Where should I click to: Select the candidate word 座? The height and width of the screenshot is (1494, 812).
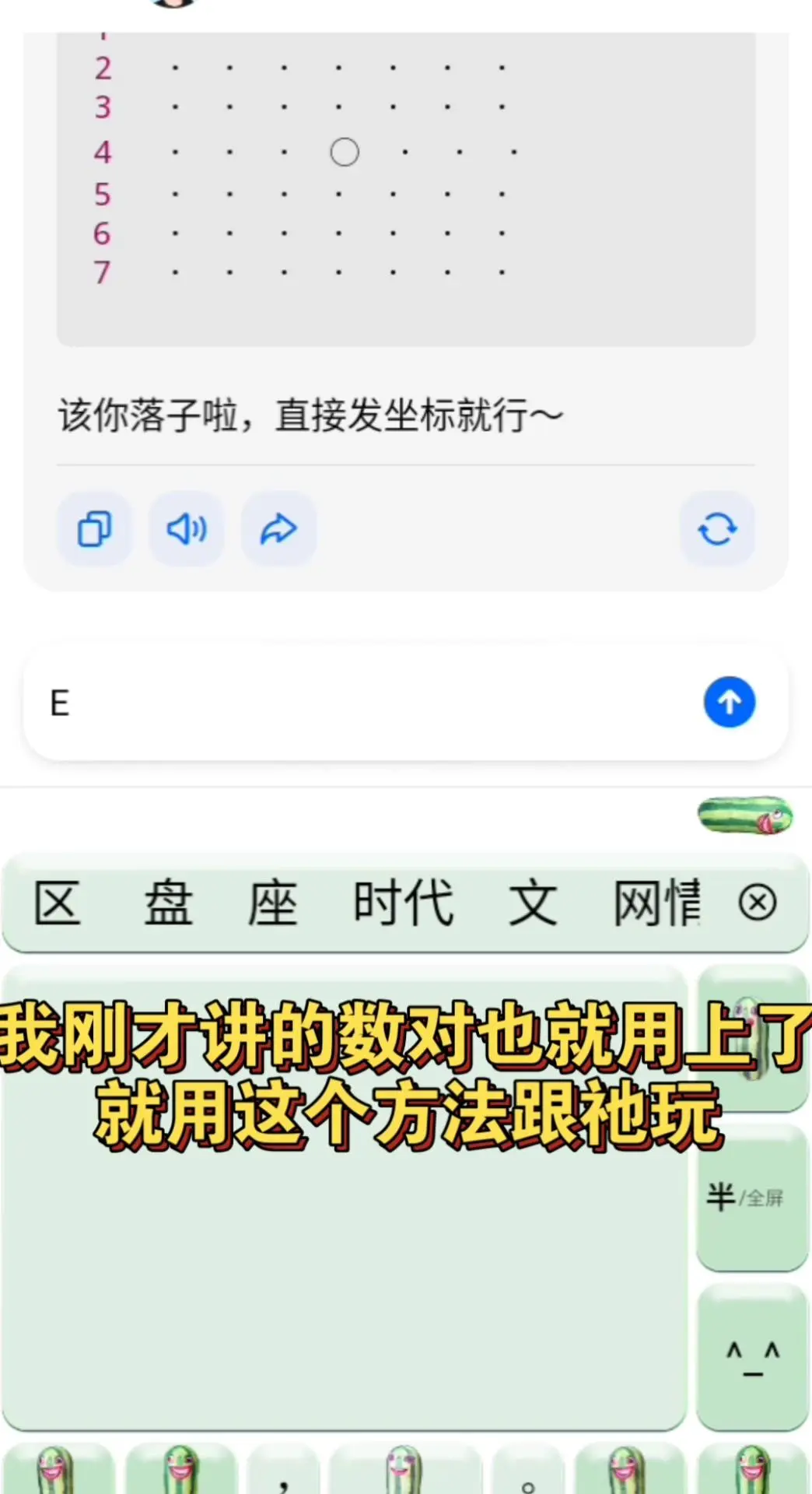coord(272,903)
